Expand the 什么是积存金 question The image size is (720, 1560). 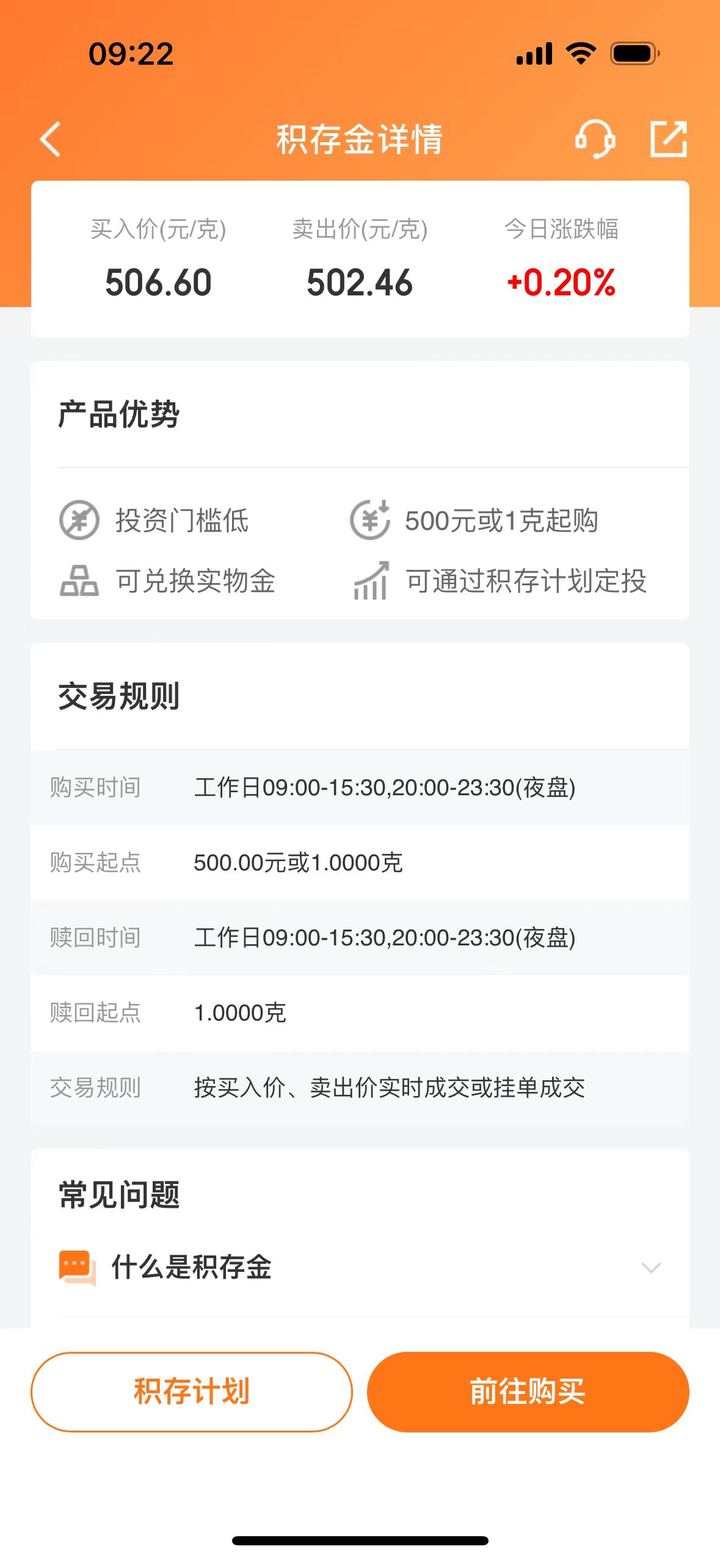pyautogui.click(x=360, y=1268)
